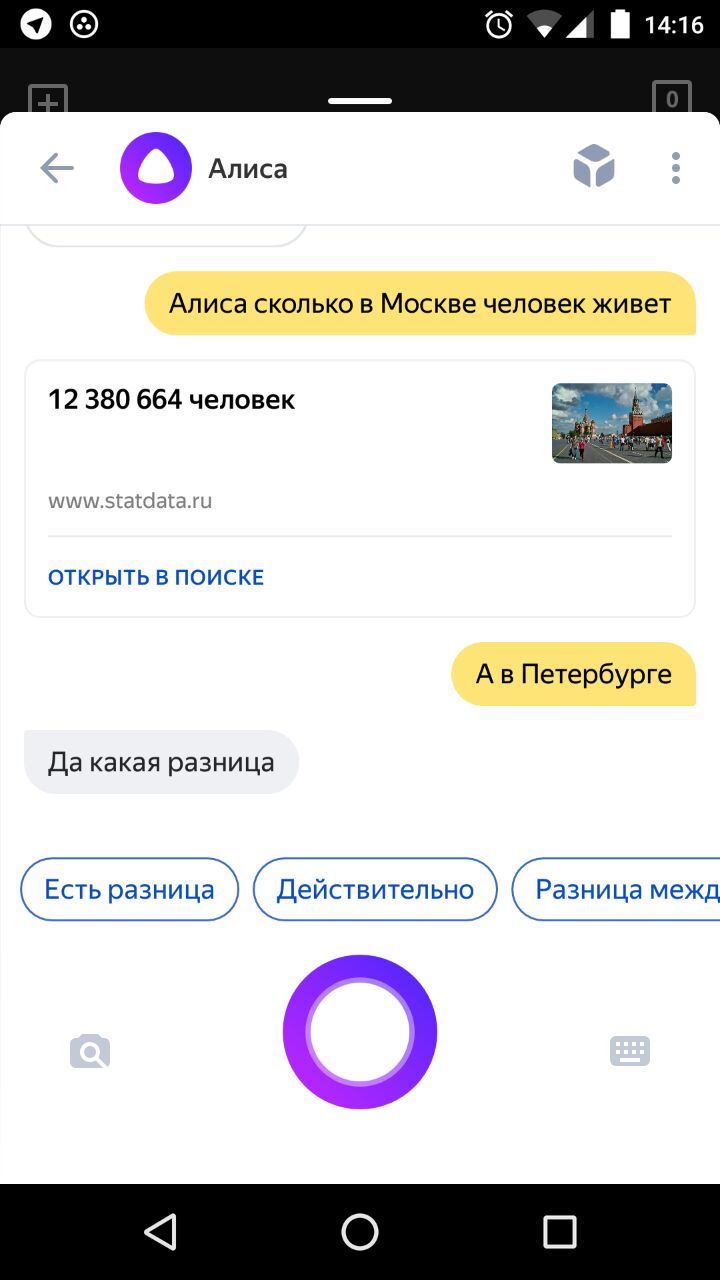The width and height of the screenshot is (720, 1280).
Task: Open the three-dot overflow menu
Action: (x=676, y=168)
